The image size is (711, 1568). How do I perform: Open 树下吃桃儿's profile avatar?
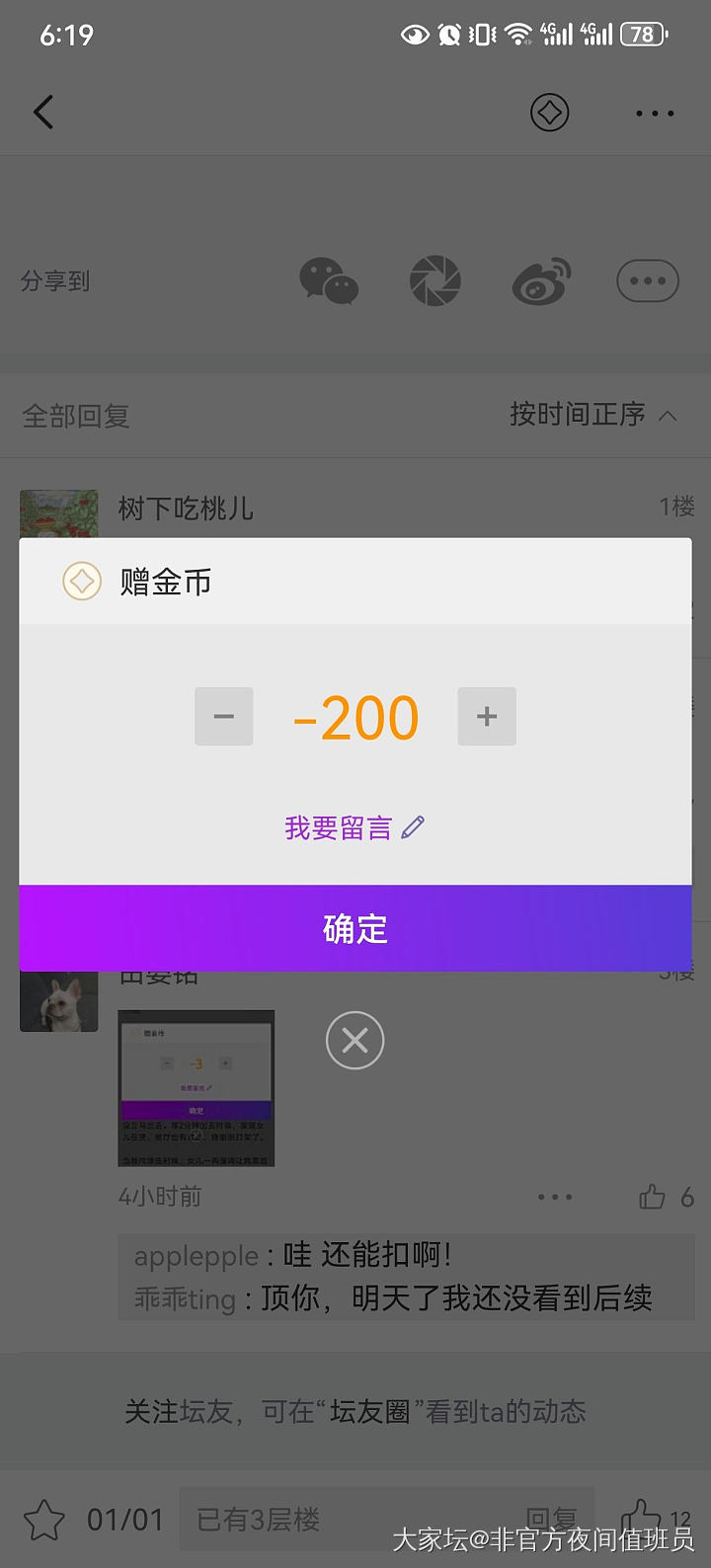point(59,513)
